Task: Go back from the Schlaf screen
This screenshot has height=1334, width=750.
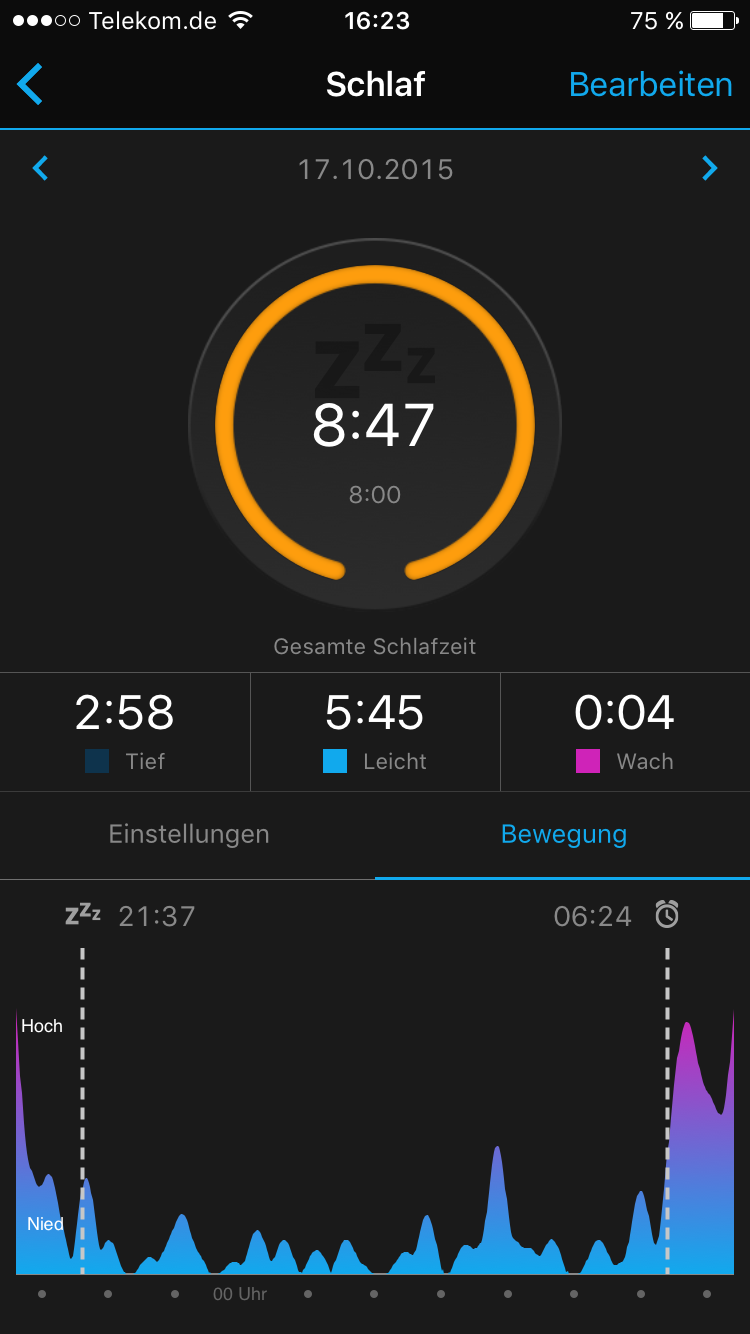Action: click(30, 85)
